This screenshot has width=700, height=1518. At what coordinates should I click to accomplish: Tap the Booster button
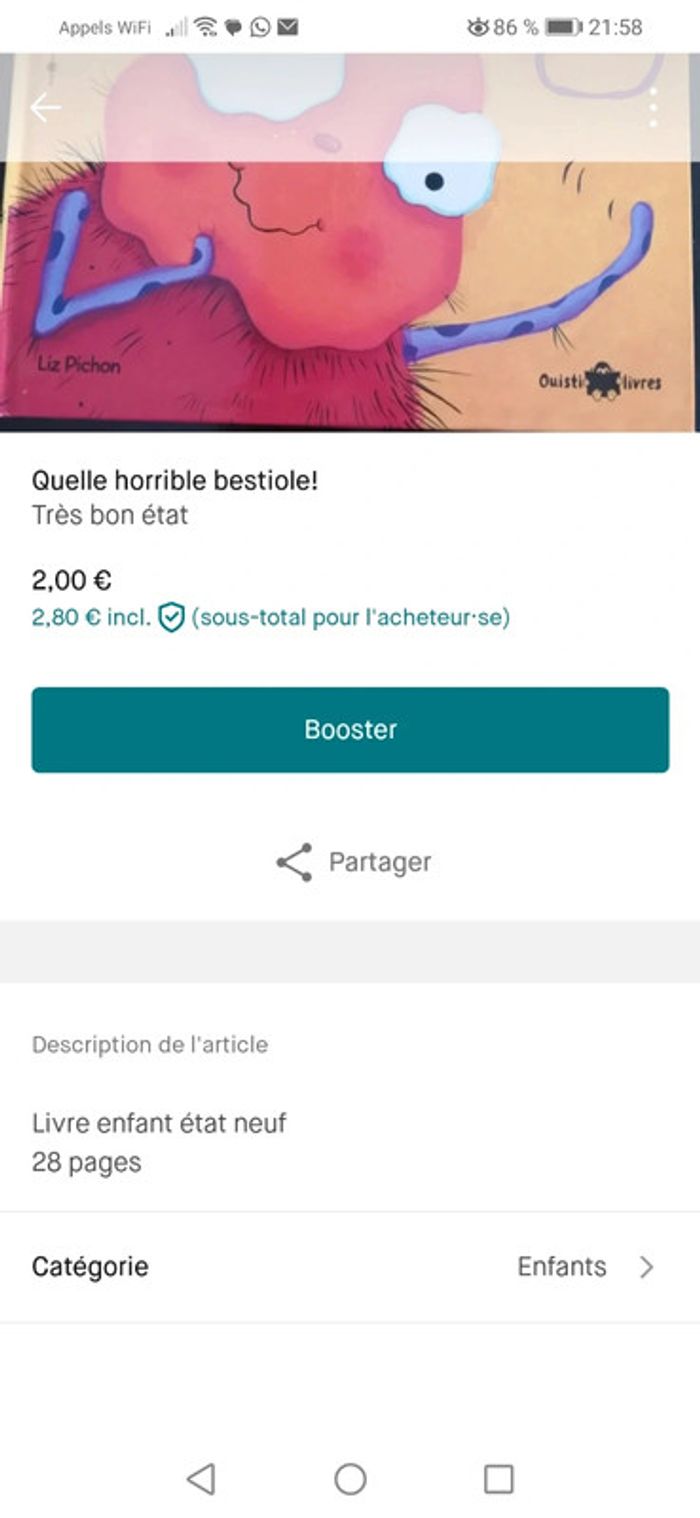point(350,729)
